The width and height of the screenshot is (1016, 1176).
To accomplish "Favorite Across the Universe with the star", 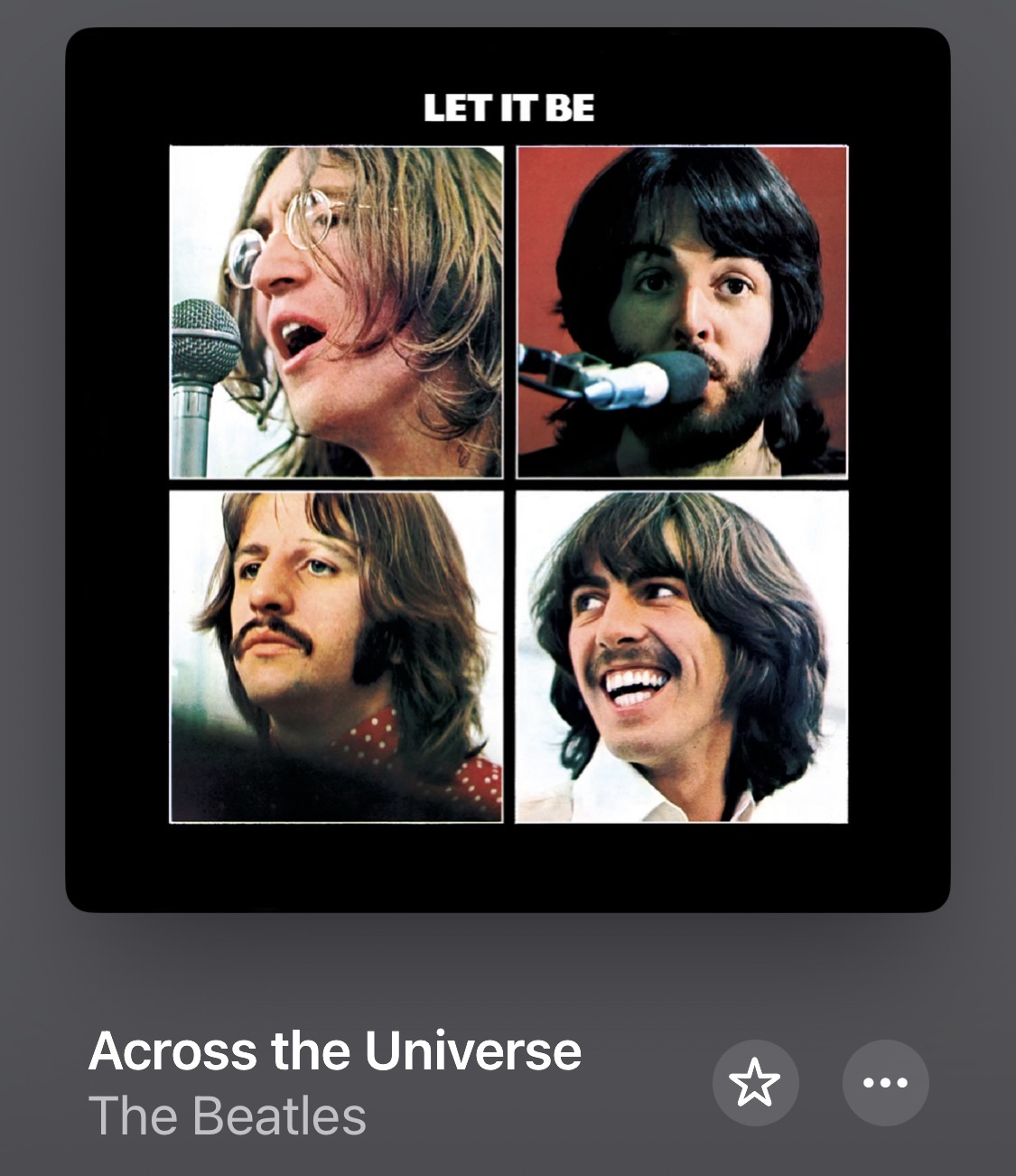I will [755, 1082].
